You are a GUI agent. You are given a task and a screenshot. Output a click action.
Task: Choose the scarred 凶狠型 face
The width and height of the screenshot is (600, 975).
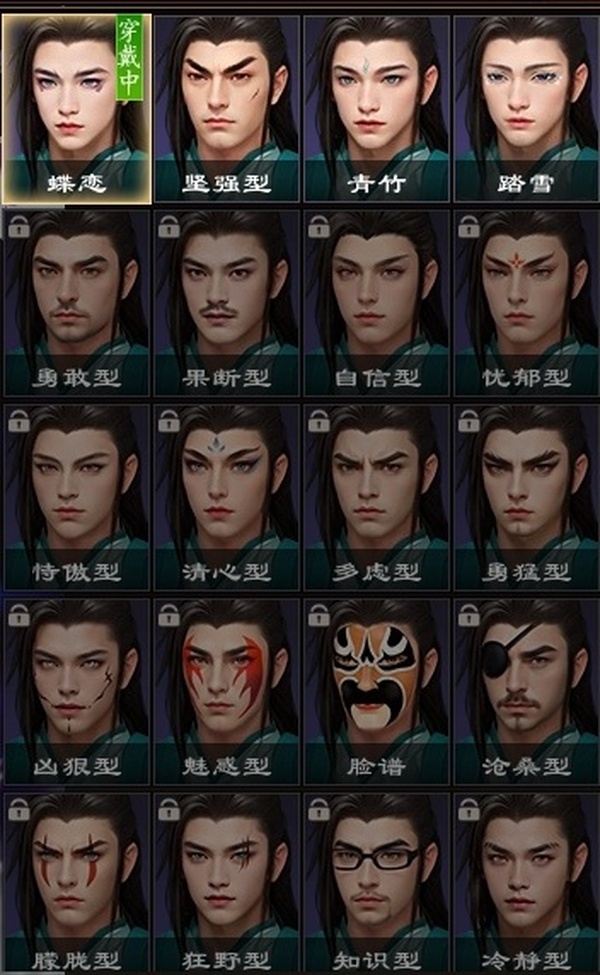tap(76, 690)
